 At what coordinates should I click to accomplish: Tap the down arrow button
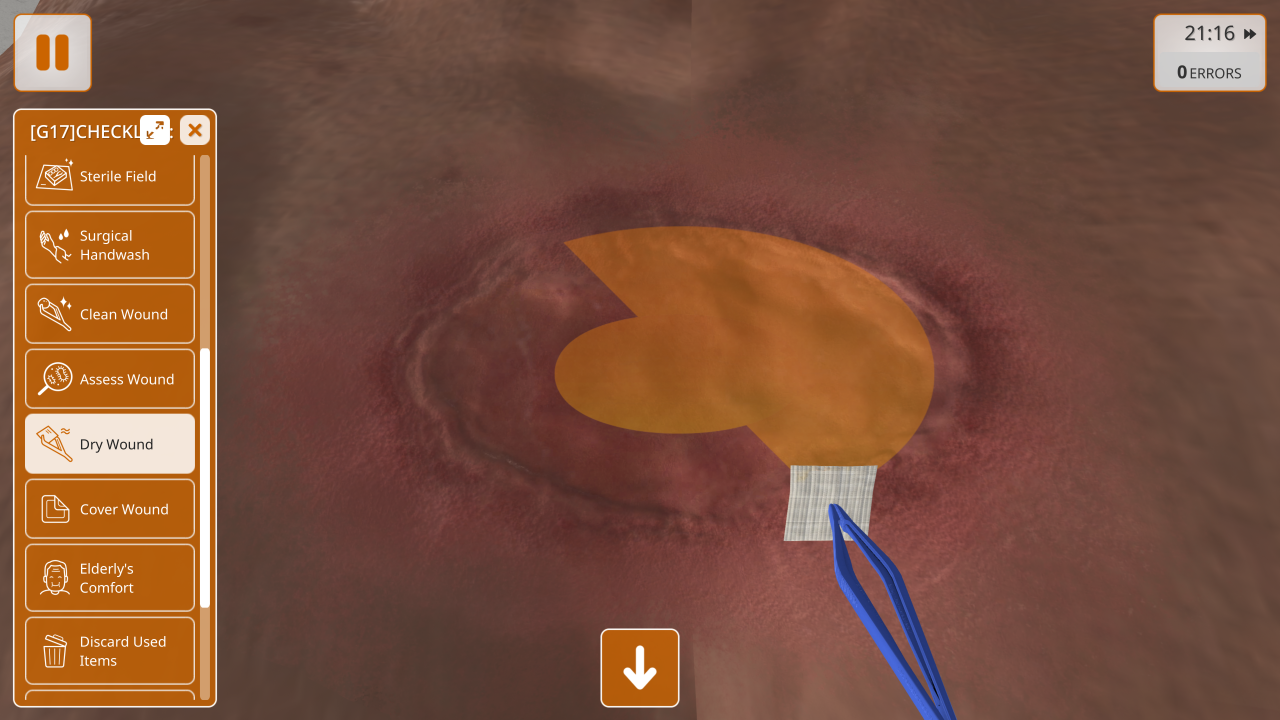point(640,668)
